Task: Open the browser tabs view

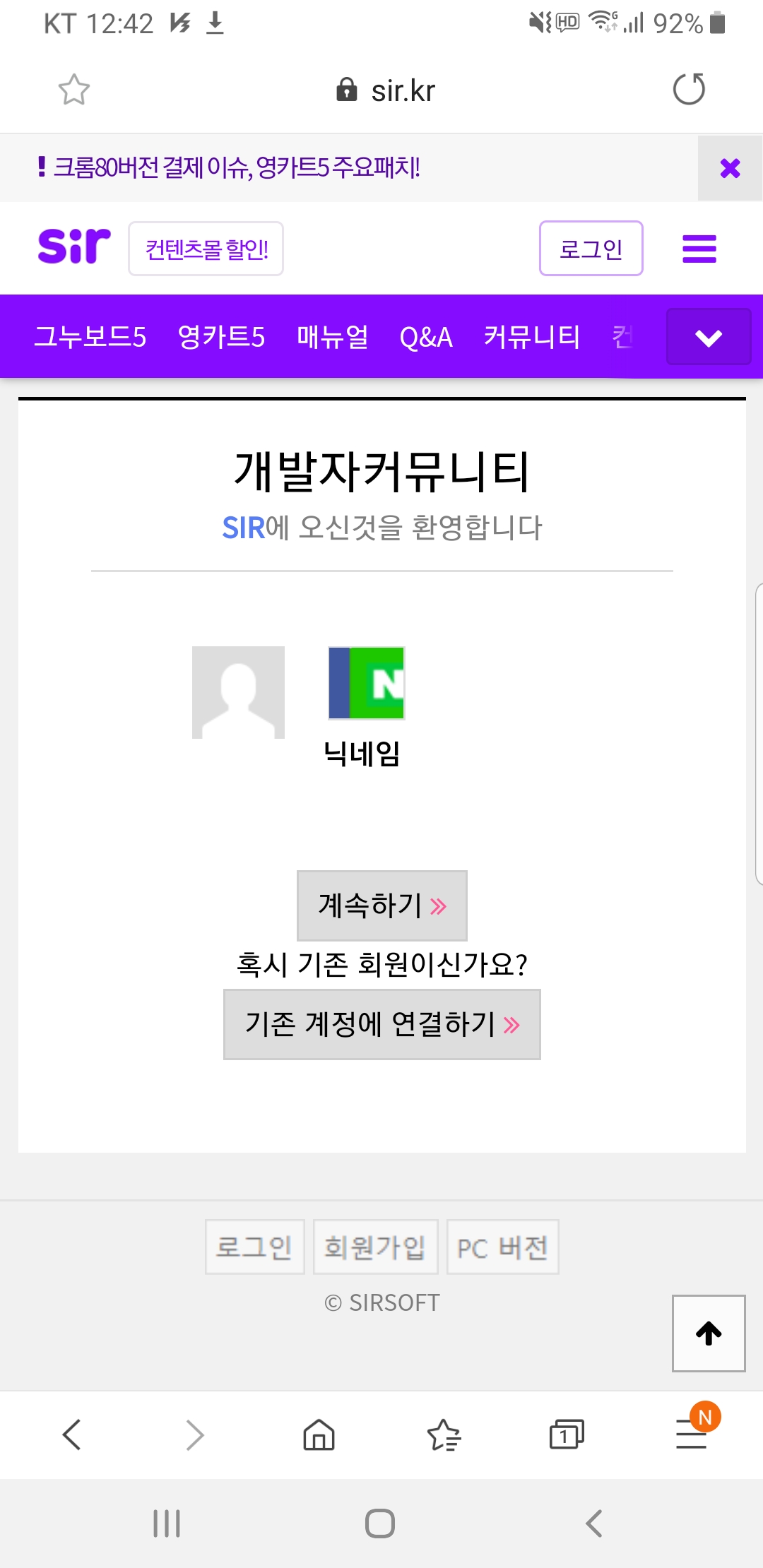Action: tap(567, 1435)
